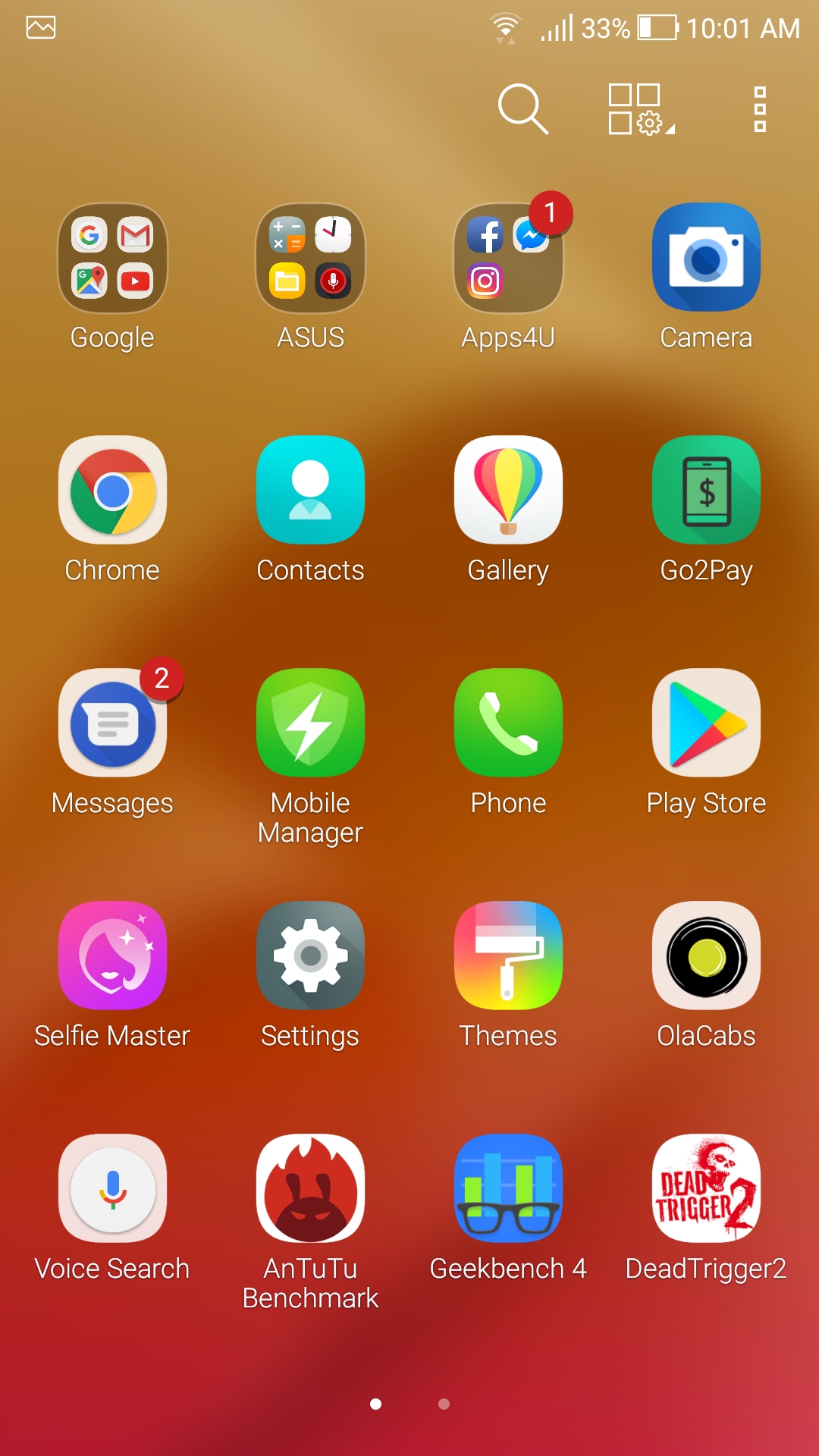
Task: Open the Settings app
Action: pyautogui.click(x=311, y=956)
